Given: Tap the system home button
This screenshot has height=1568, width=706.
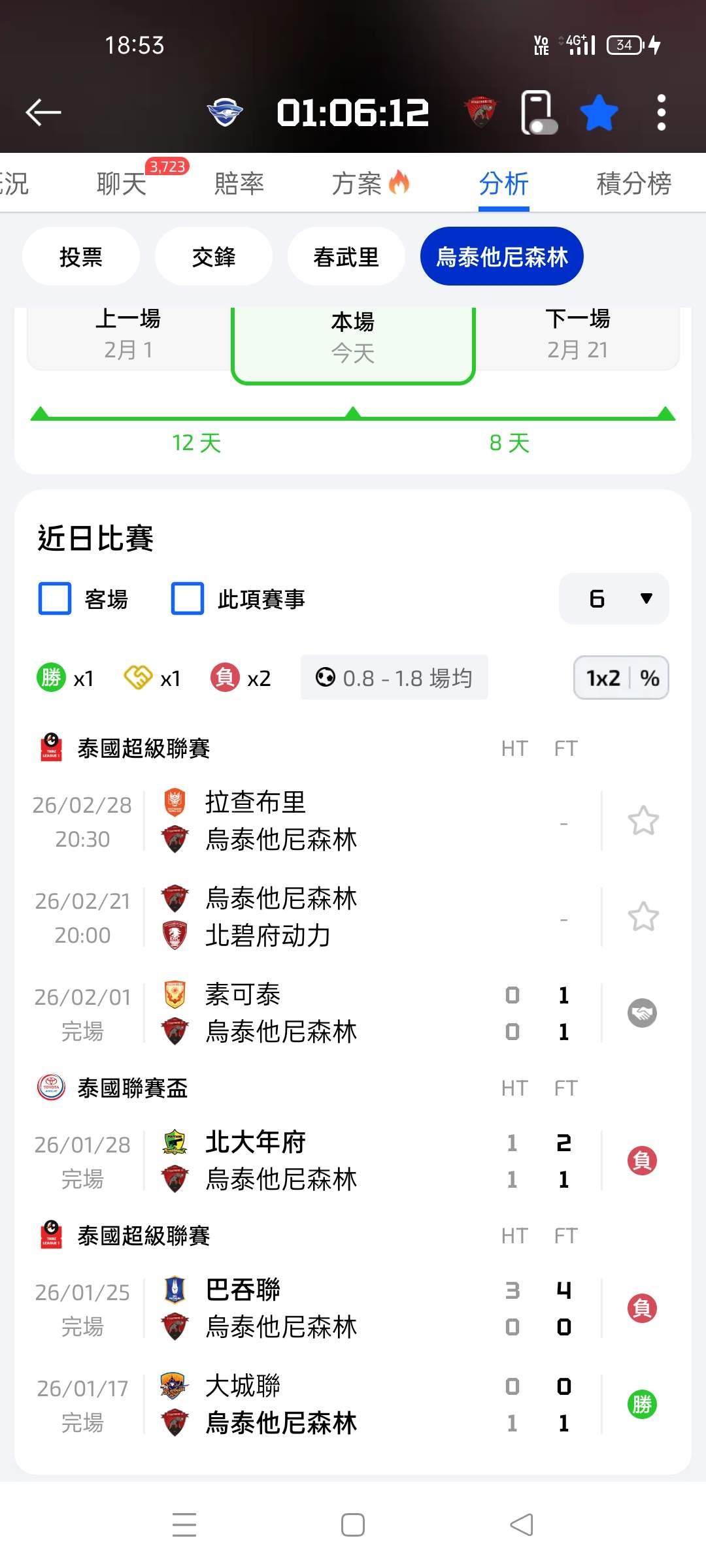Looking at the screenshot, I should click(x=353, y=1526).
